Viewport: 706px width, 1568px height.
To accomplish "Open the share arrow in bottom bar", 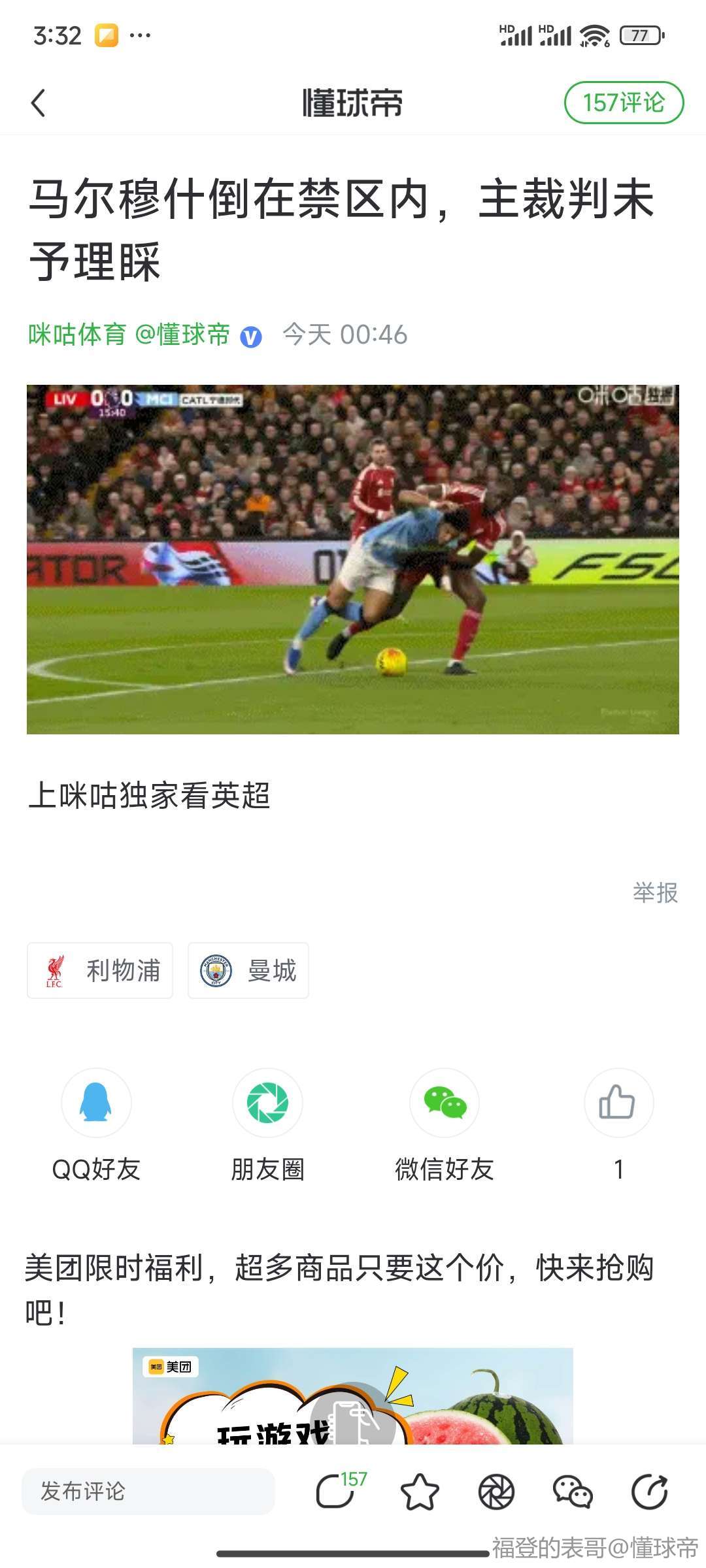I will pos(649,1492).
